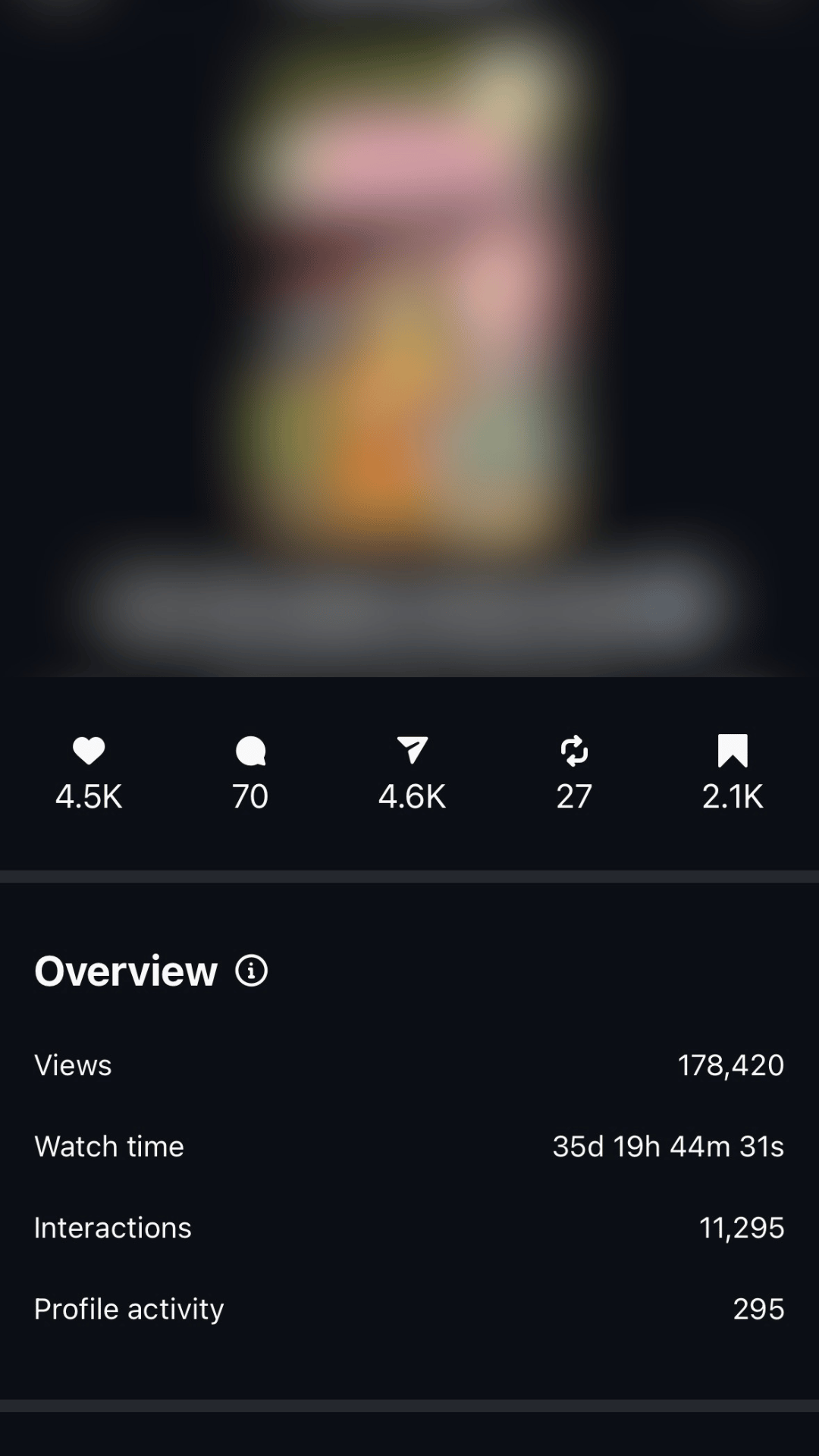Open the Overview info icon

252,971
